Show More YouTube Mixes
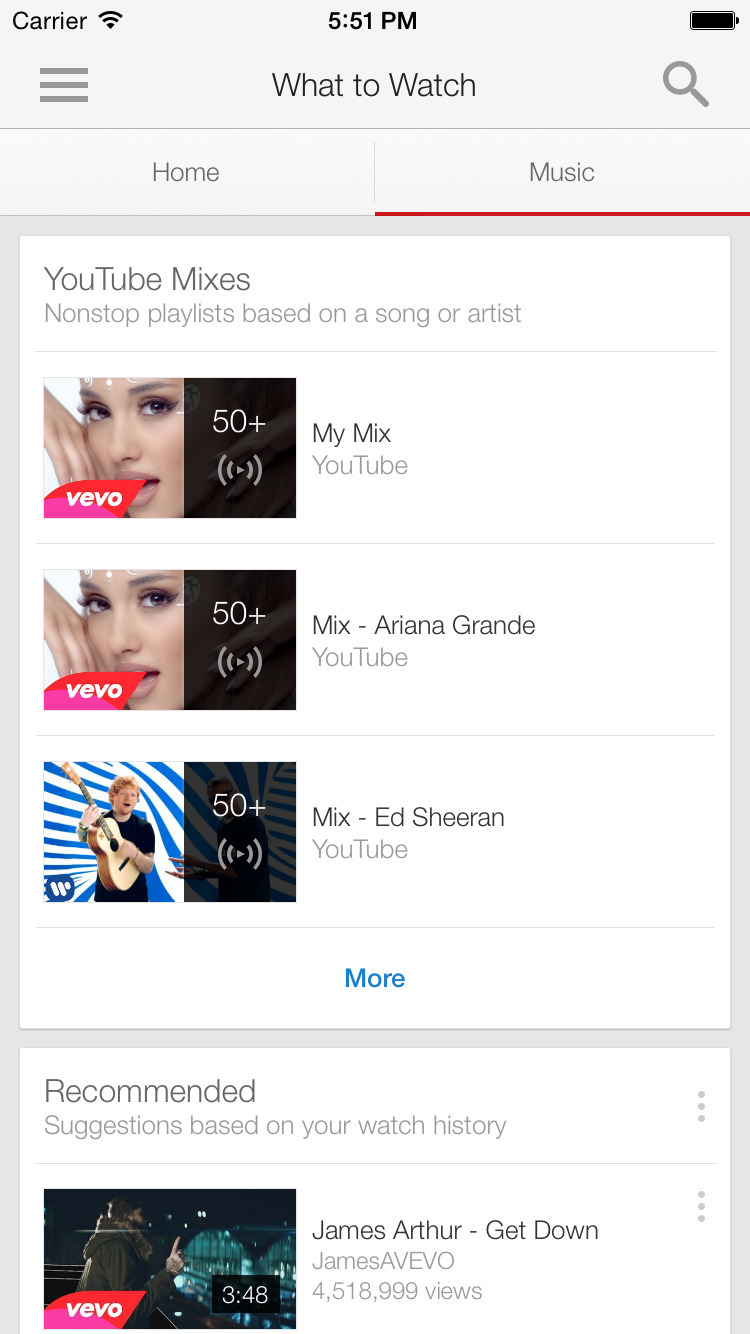This screenshot has width=750, height=1334. (x=375, y=978)
